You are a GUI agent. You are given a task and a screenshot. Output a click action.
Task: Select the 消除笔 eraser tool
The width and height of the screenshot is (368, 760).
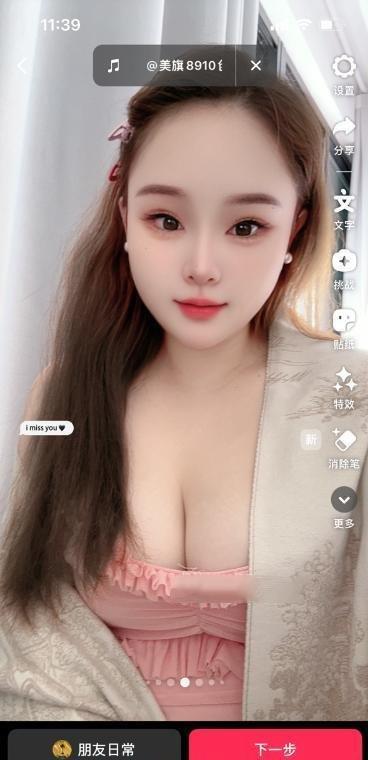[344, 448]
